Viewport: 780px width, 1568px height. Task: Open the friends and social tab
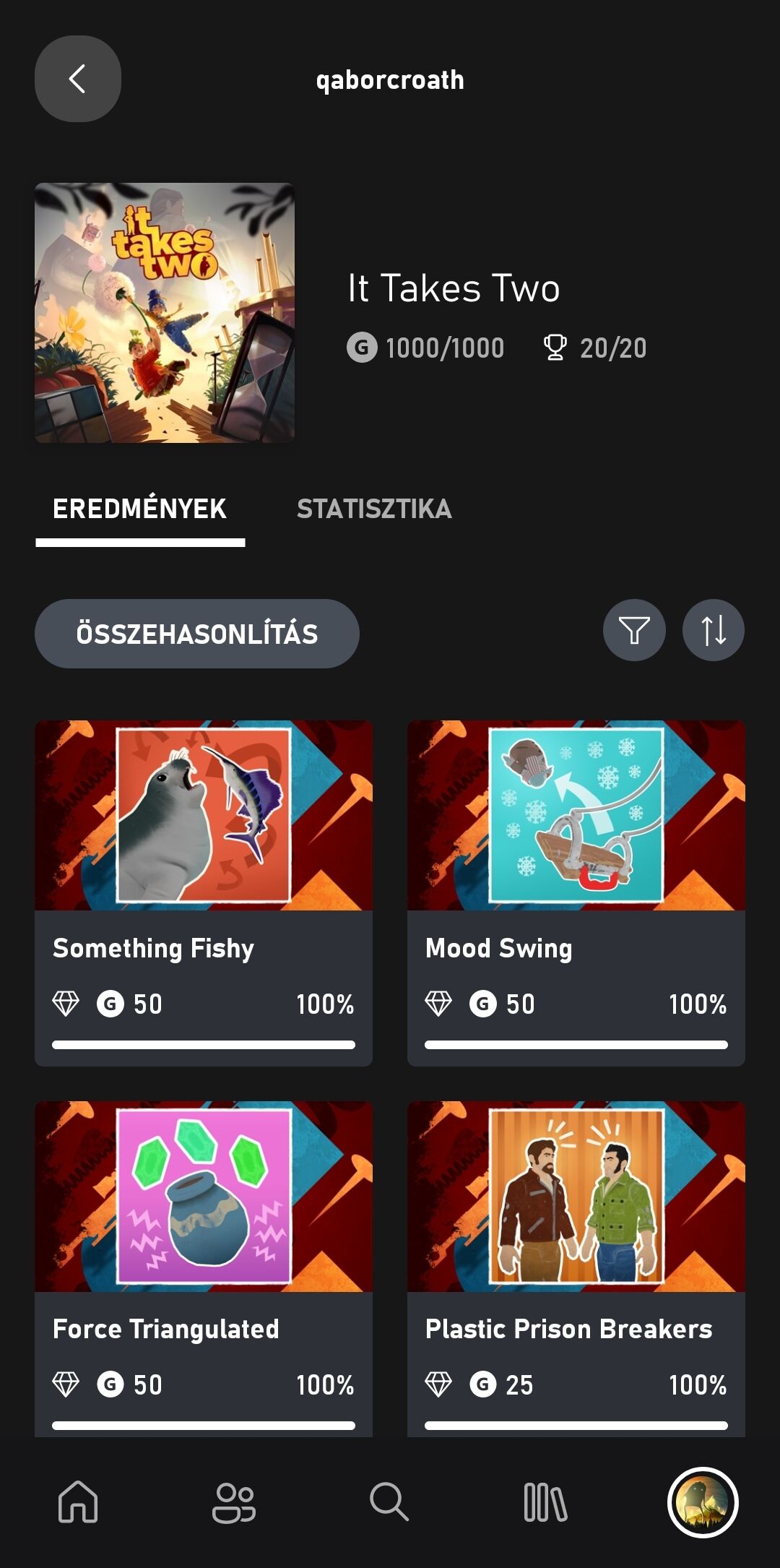point(234,1502)
